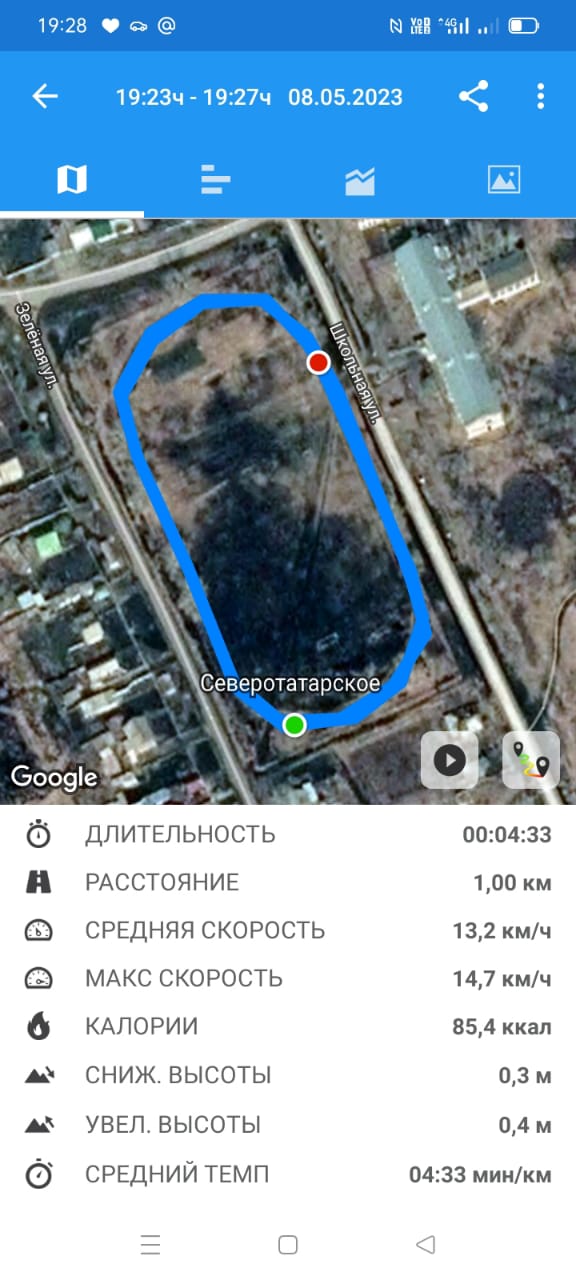Switch to the map tab
576x1280 pixels.
(x=72, y=180)
